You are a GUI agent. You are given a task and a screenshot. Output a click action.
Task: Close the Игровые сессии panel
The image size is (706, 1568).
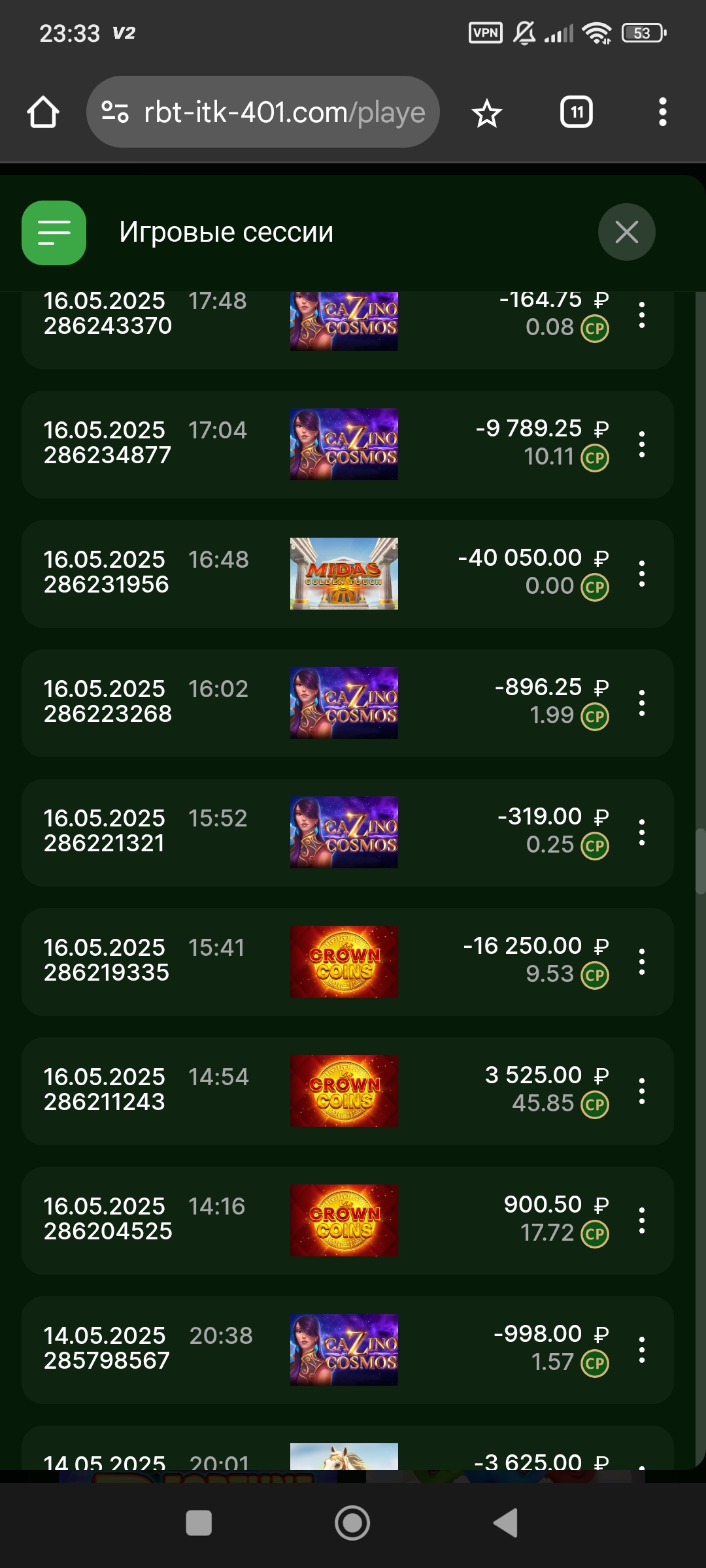click(626, 232)
